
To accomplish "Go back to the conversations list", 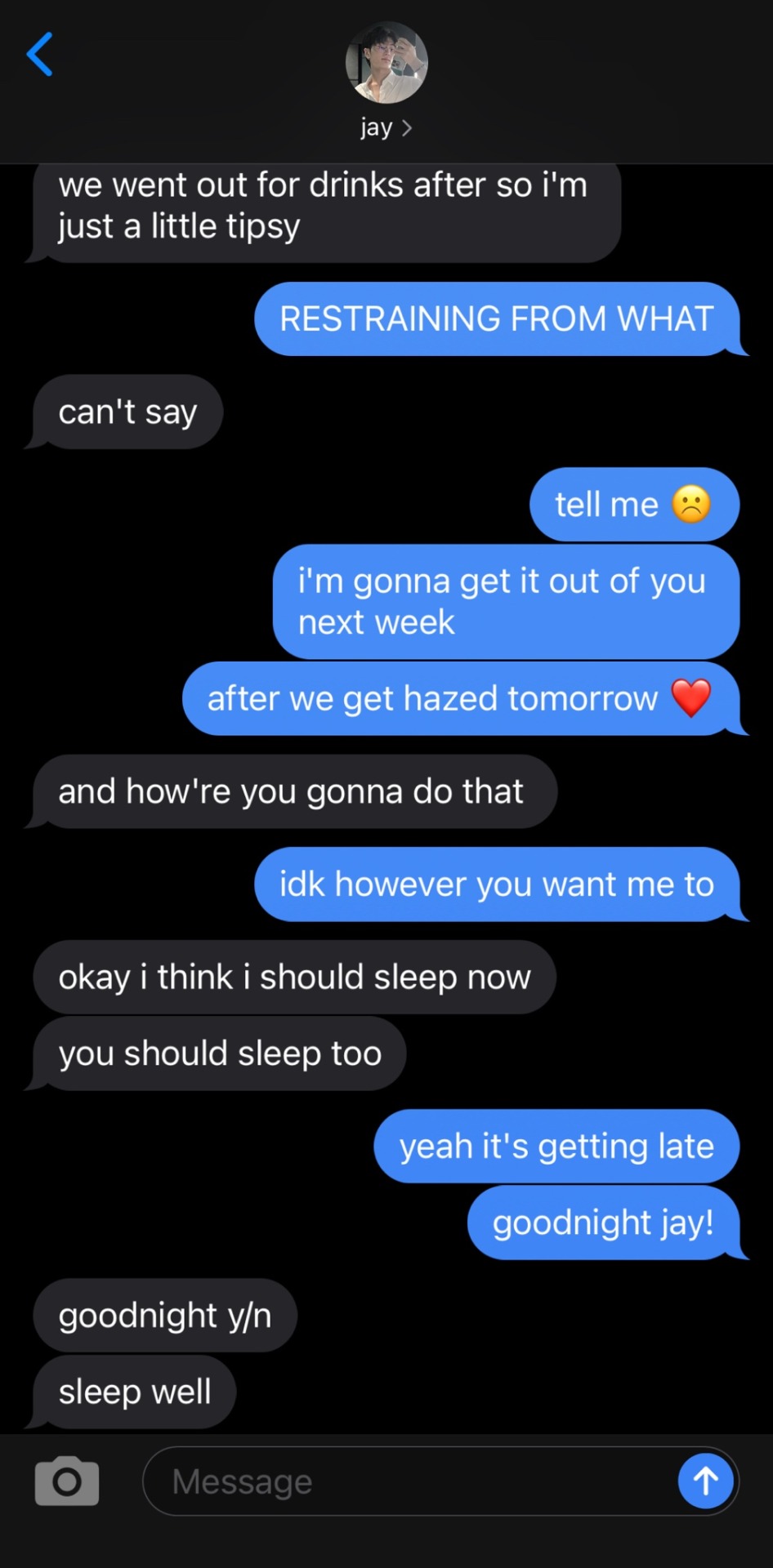I will pos(39,55).
